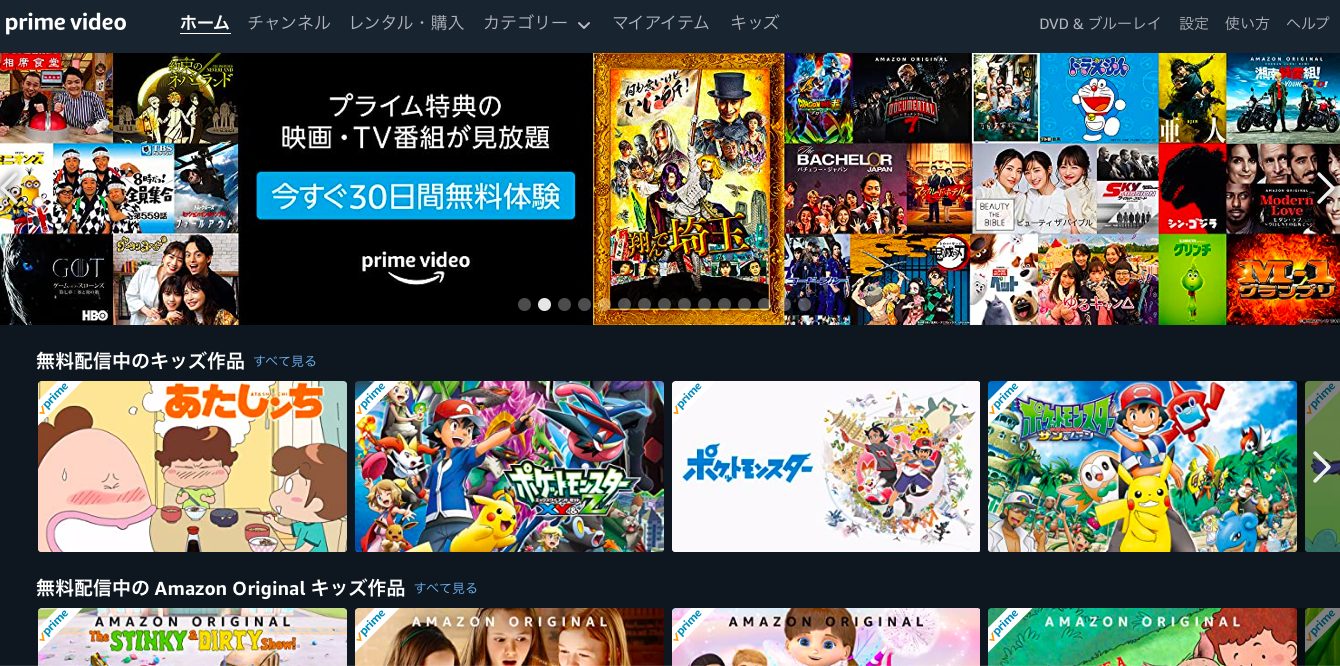Open ポケットモンスター サン&ムーン card

tap(1142, 466)
